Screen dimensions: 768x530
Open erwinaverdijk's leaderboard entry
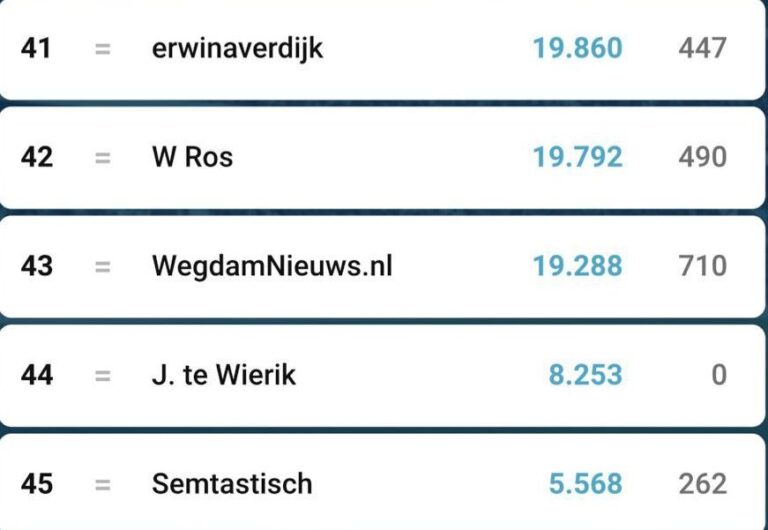point(238,48)
